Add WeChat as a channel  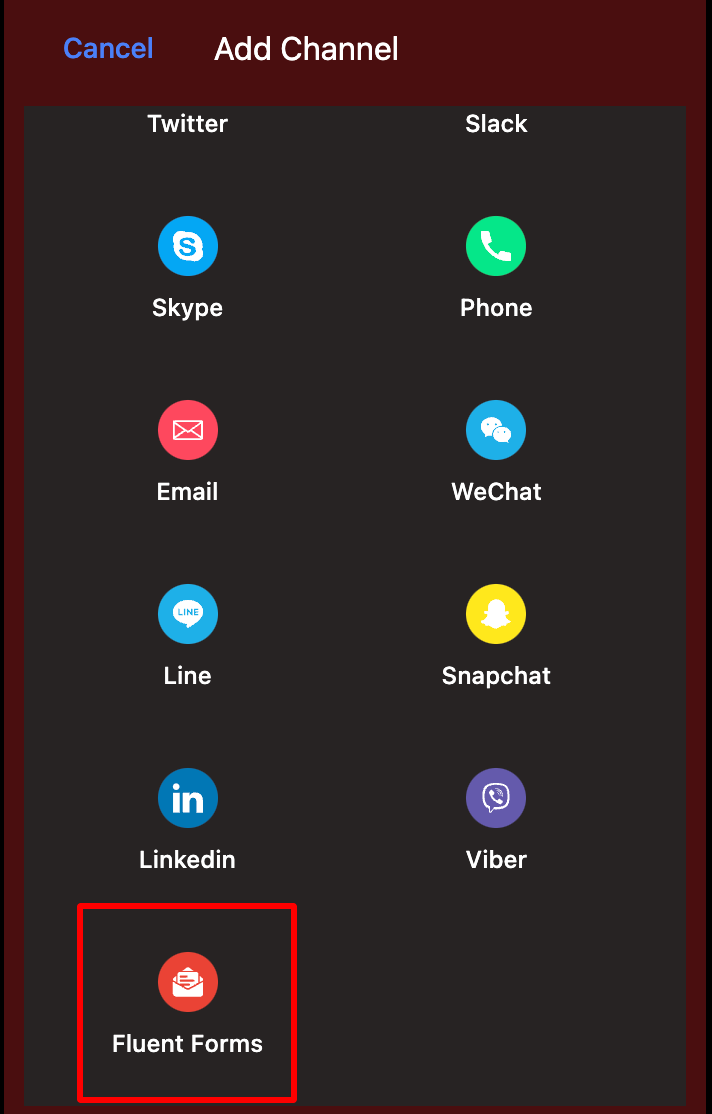click(x=496, y=431)
